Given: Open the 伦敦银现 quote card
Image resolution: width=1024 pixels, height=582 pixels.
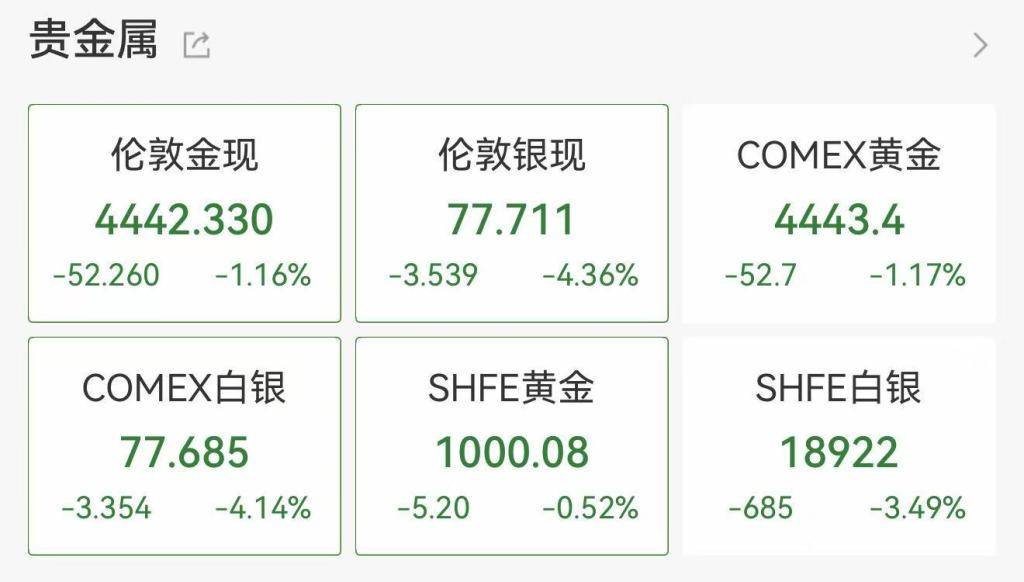Looking at the screenshot, I should point(511,214).
